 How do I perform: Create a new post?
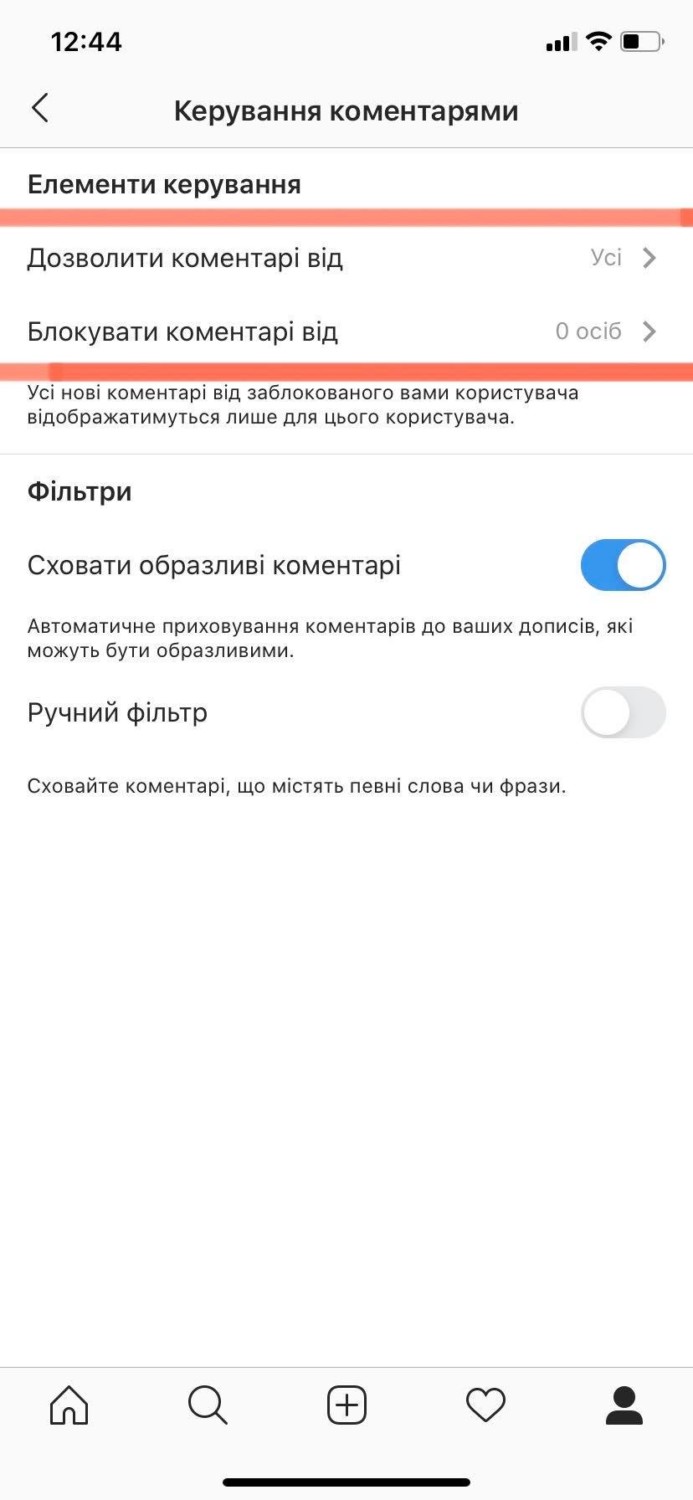[347, 1406]
